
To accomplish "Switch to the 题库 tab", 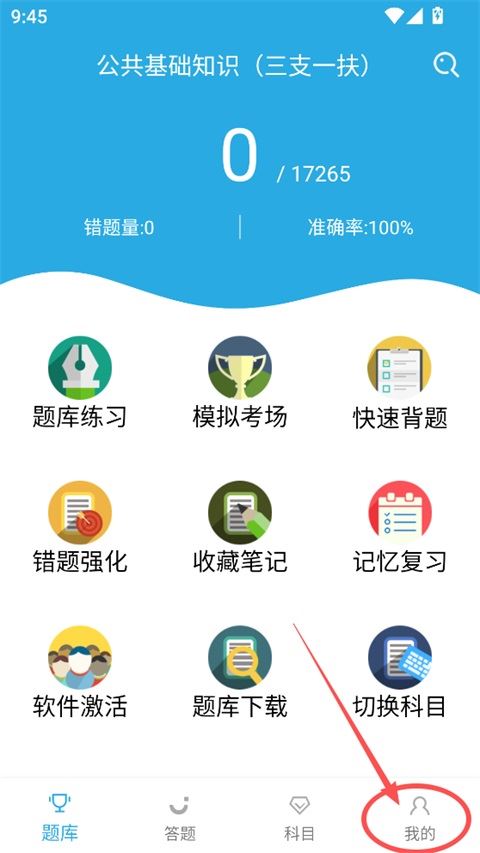I will 60,816.
